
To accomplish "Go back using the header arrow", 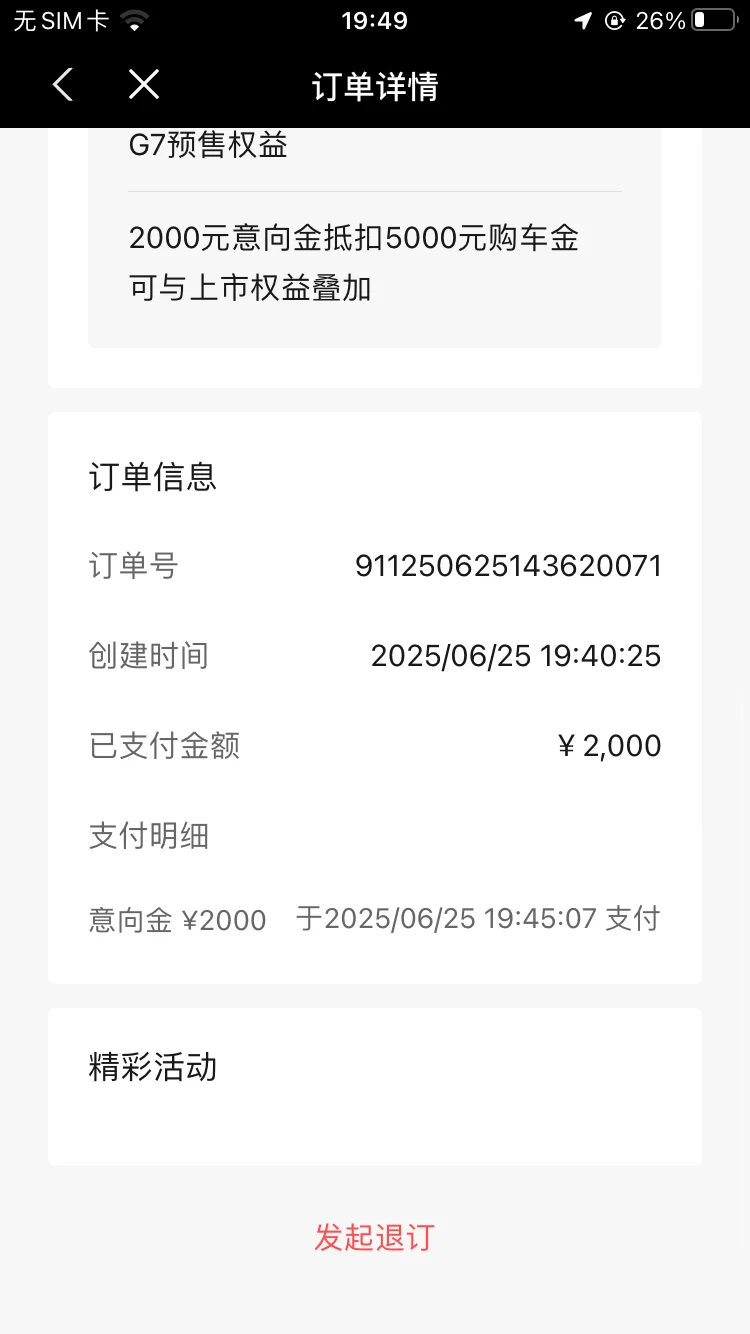I will tap(62, 85).
